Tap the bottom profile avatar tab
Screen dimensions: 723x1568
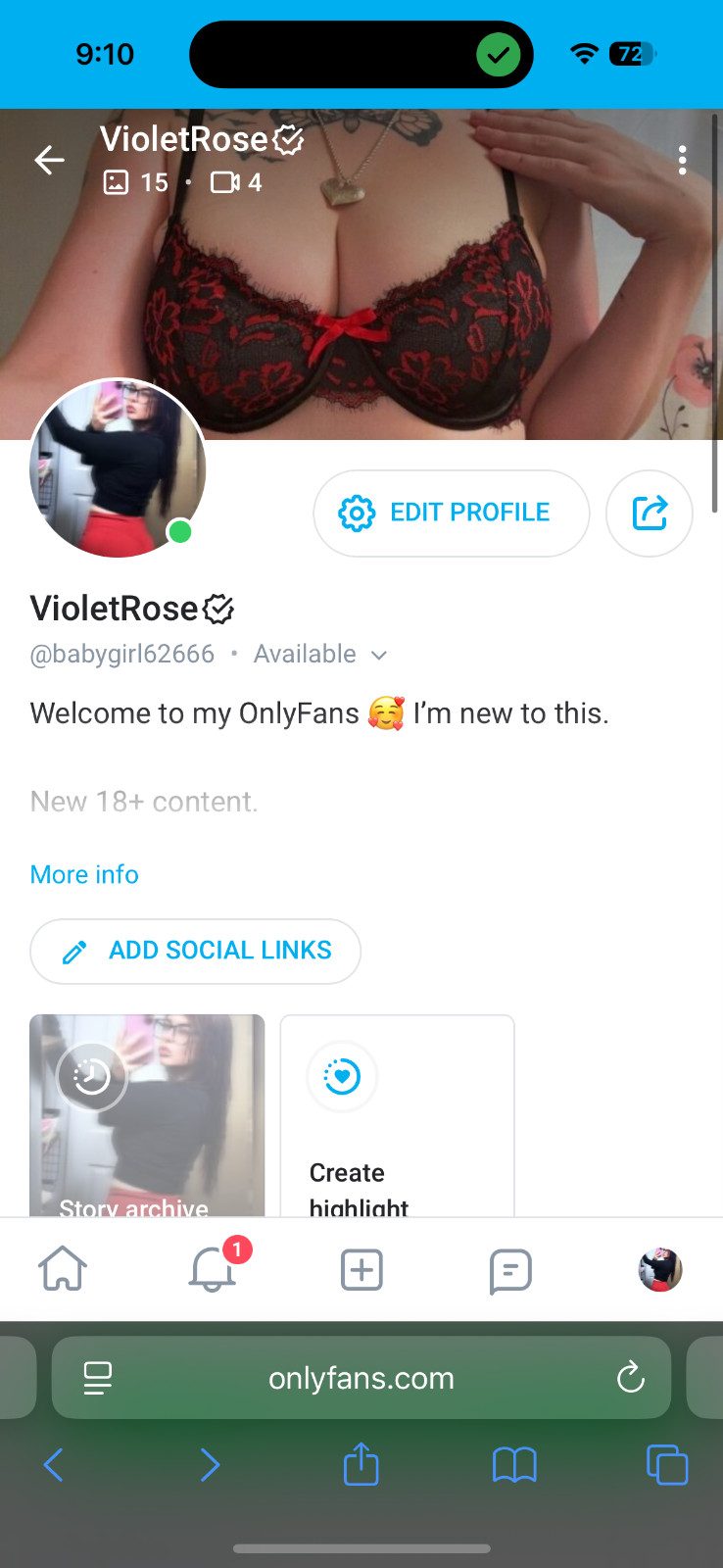(x=659, y=1269)
